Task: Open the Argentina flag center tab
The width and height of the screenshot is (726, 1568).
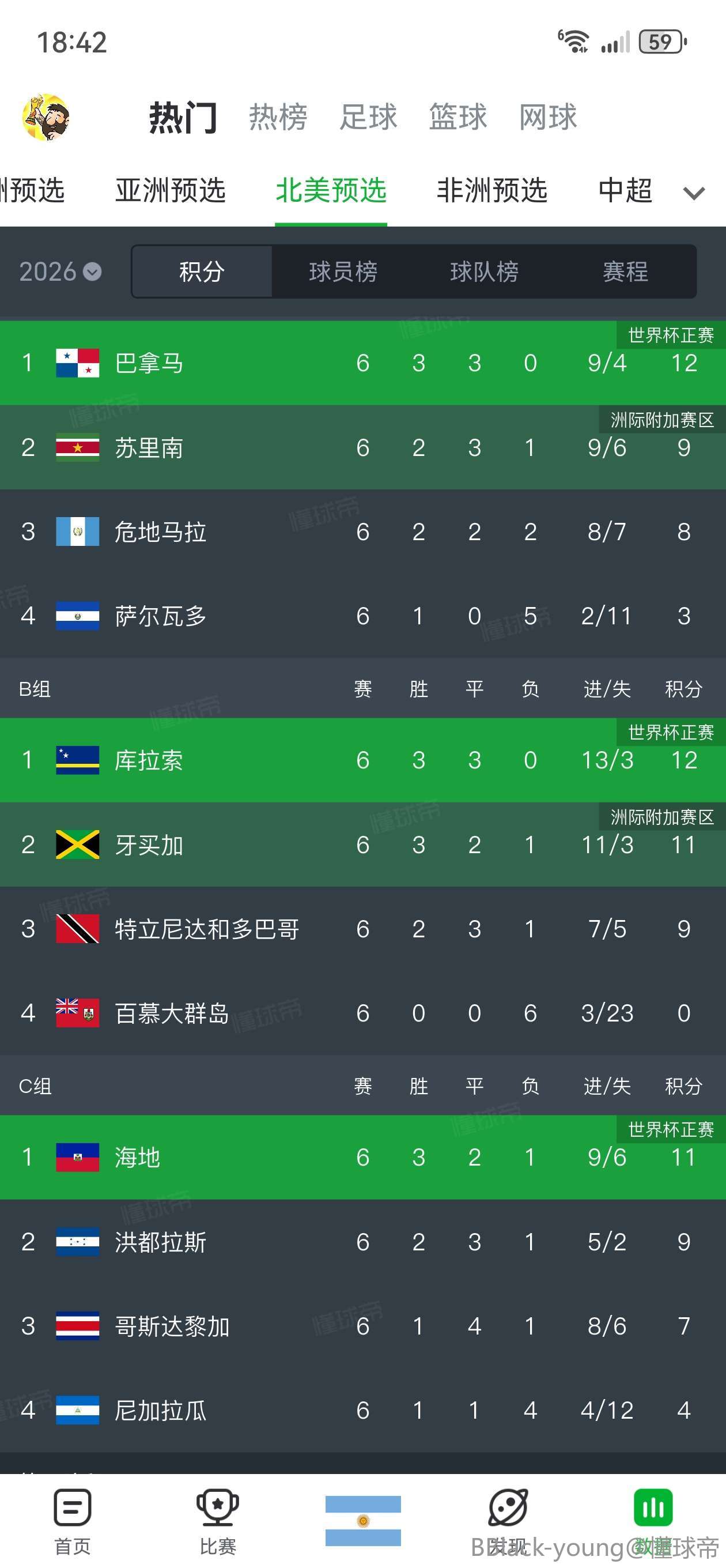Action: (x=362, y=1521)
